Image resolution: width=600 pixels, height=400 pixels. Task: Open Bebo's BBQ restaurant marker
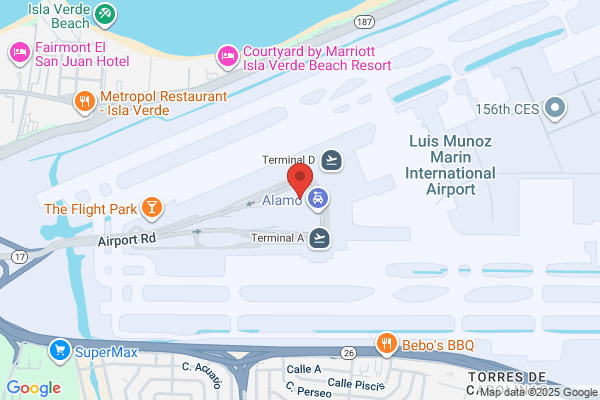point(386,343)
